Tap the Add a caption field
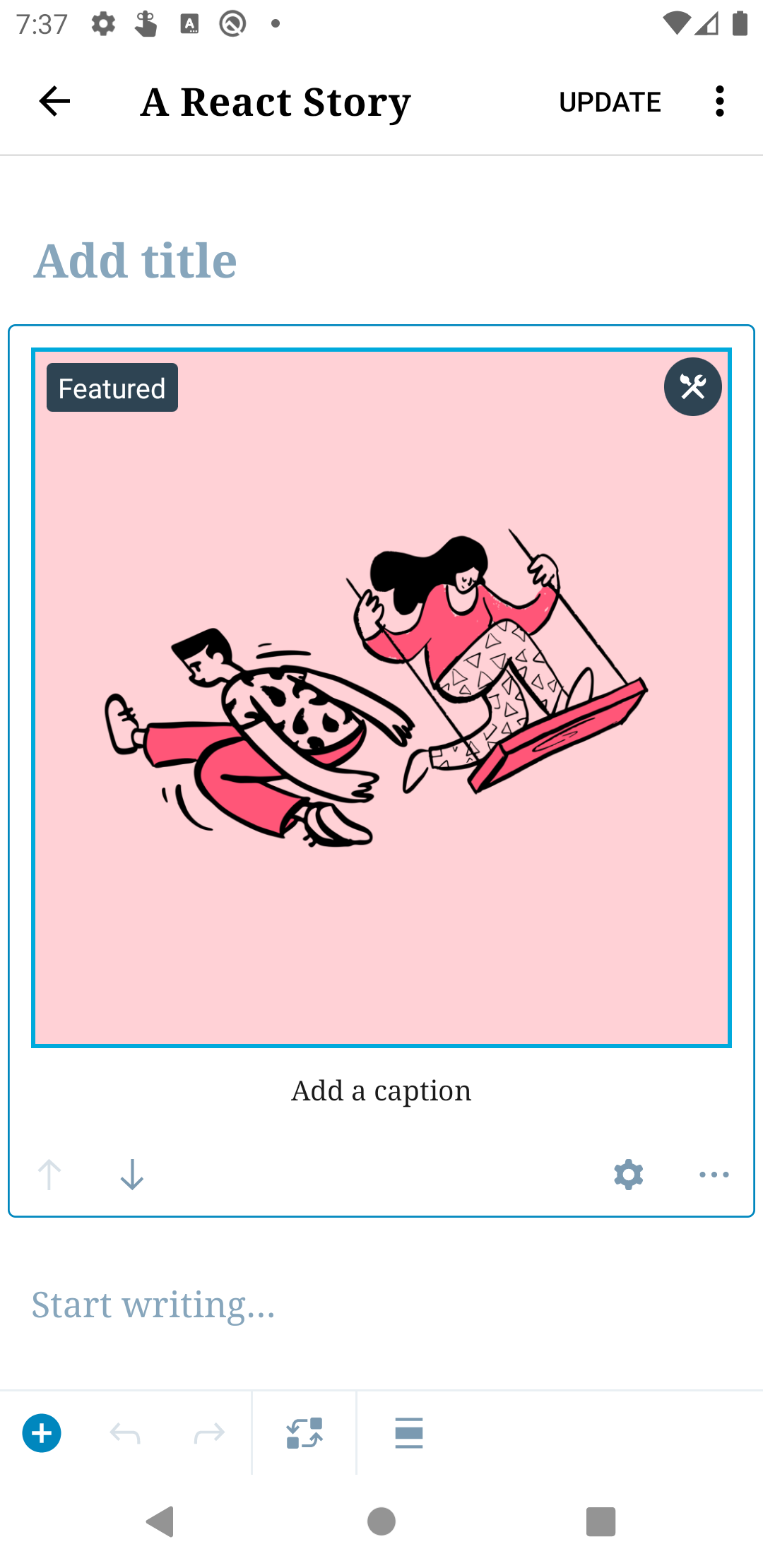This screenshot has height=1568, width=763. point(381,1091)
